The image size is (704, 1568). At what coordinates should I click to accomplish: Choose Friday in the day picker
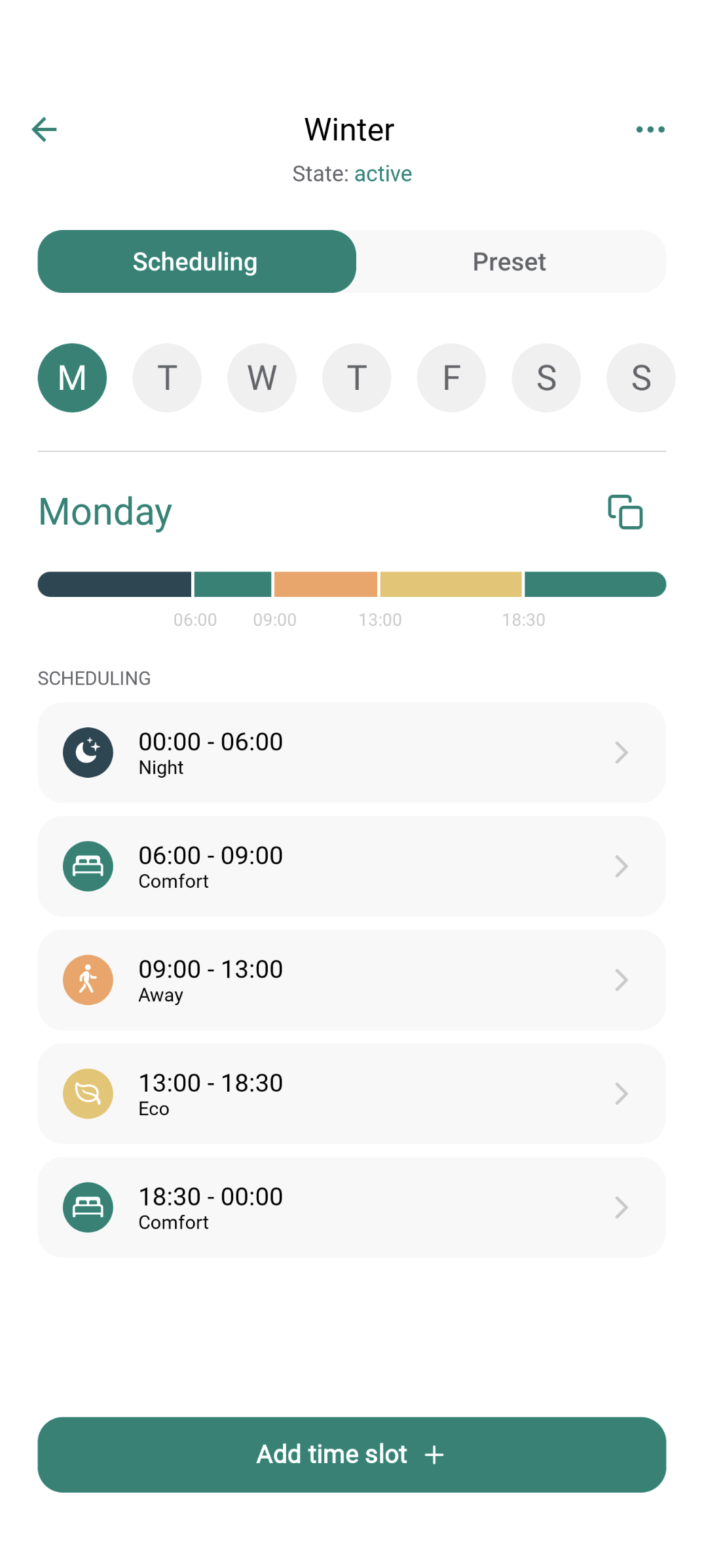(x=451, y=377)
